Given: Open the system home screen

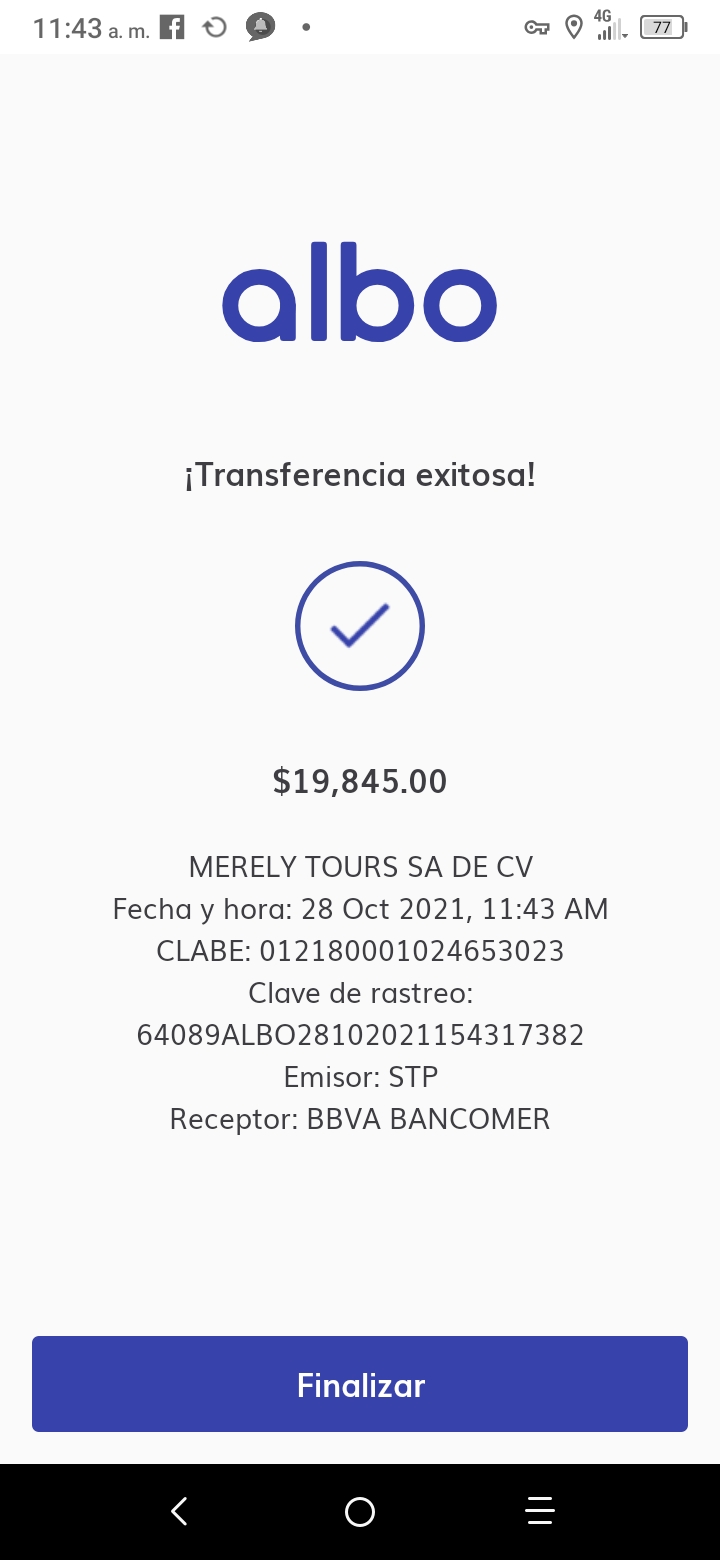Looking at the screenshot, I should coord(360,1512).
